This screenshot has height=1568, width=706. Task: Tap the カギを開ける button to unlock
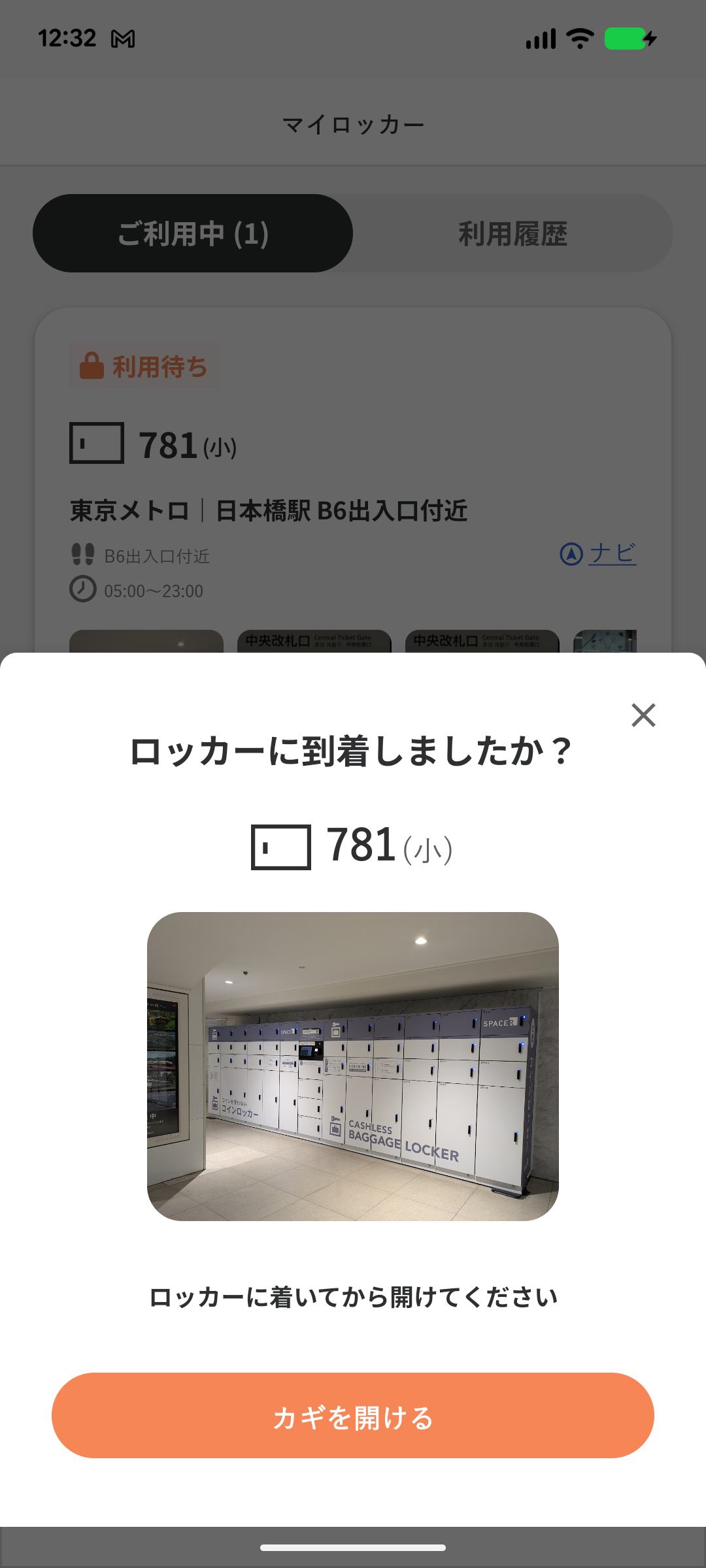353,1416
